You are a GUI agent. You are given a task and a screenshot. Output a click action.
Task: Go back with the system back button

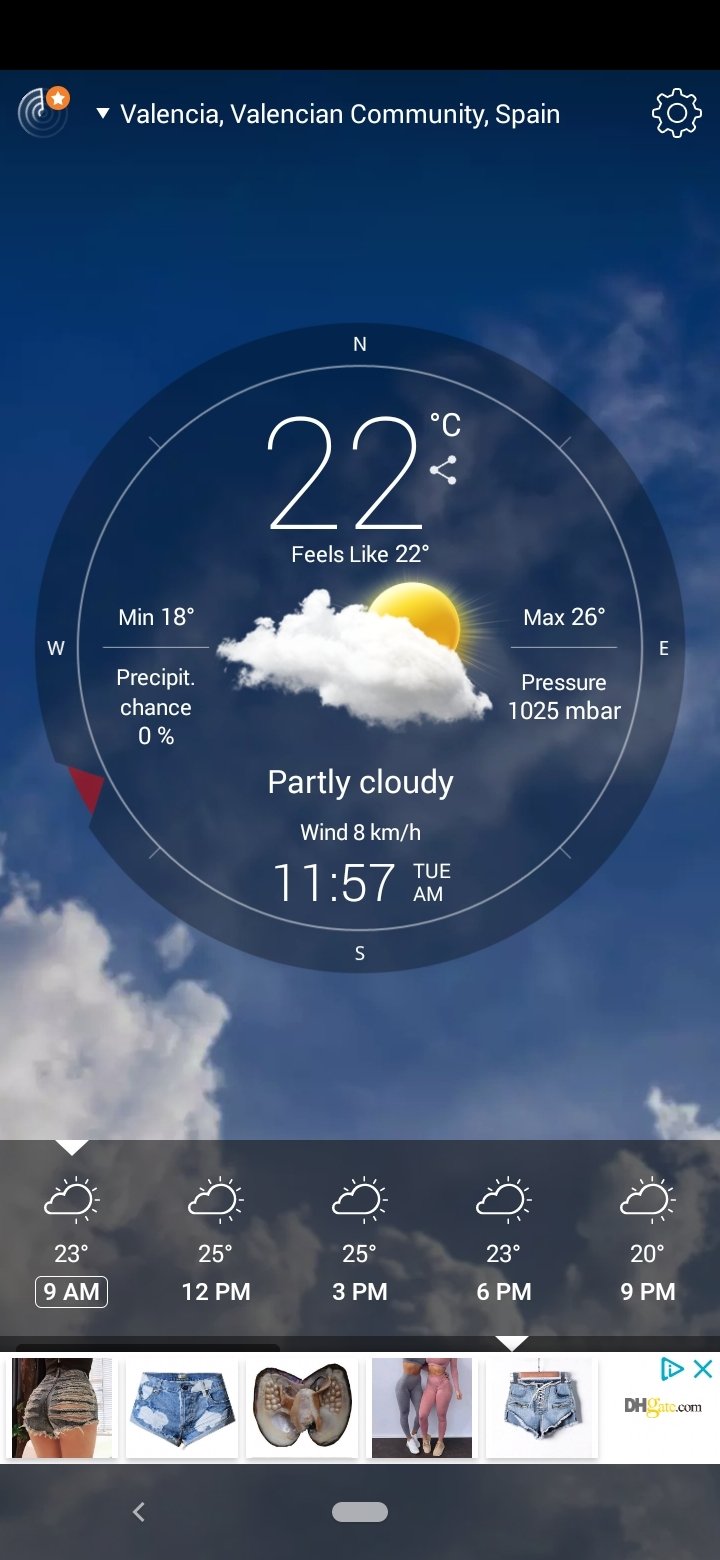pos(139,1512)
